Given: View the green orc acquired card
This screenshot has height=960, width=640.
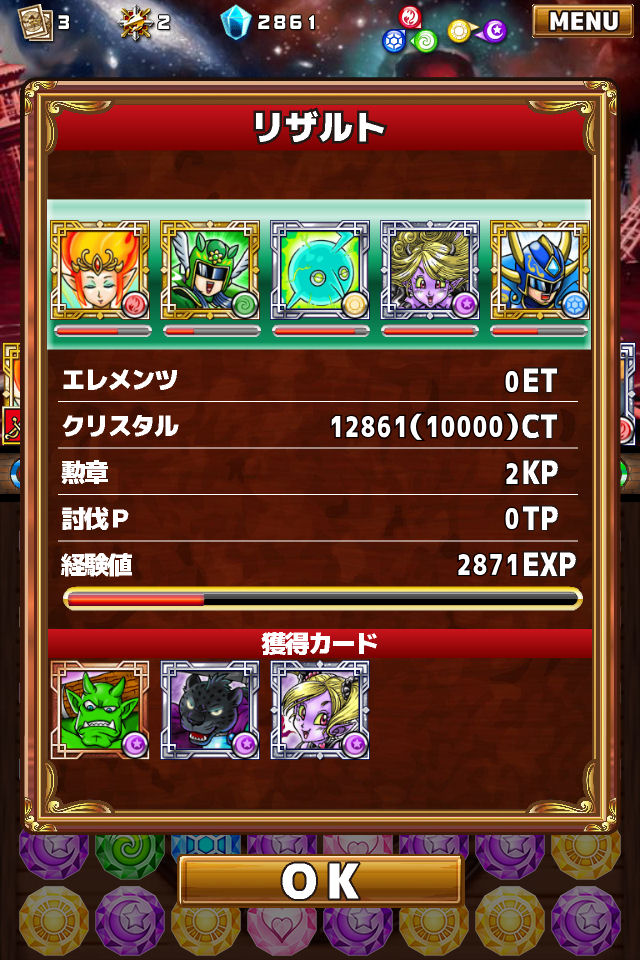Looking at the screenshot, I should pos(99,710).
